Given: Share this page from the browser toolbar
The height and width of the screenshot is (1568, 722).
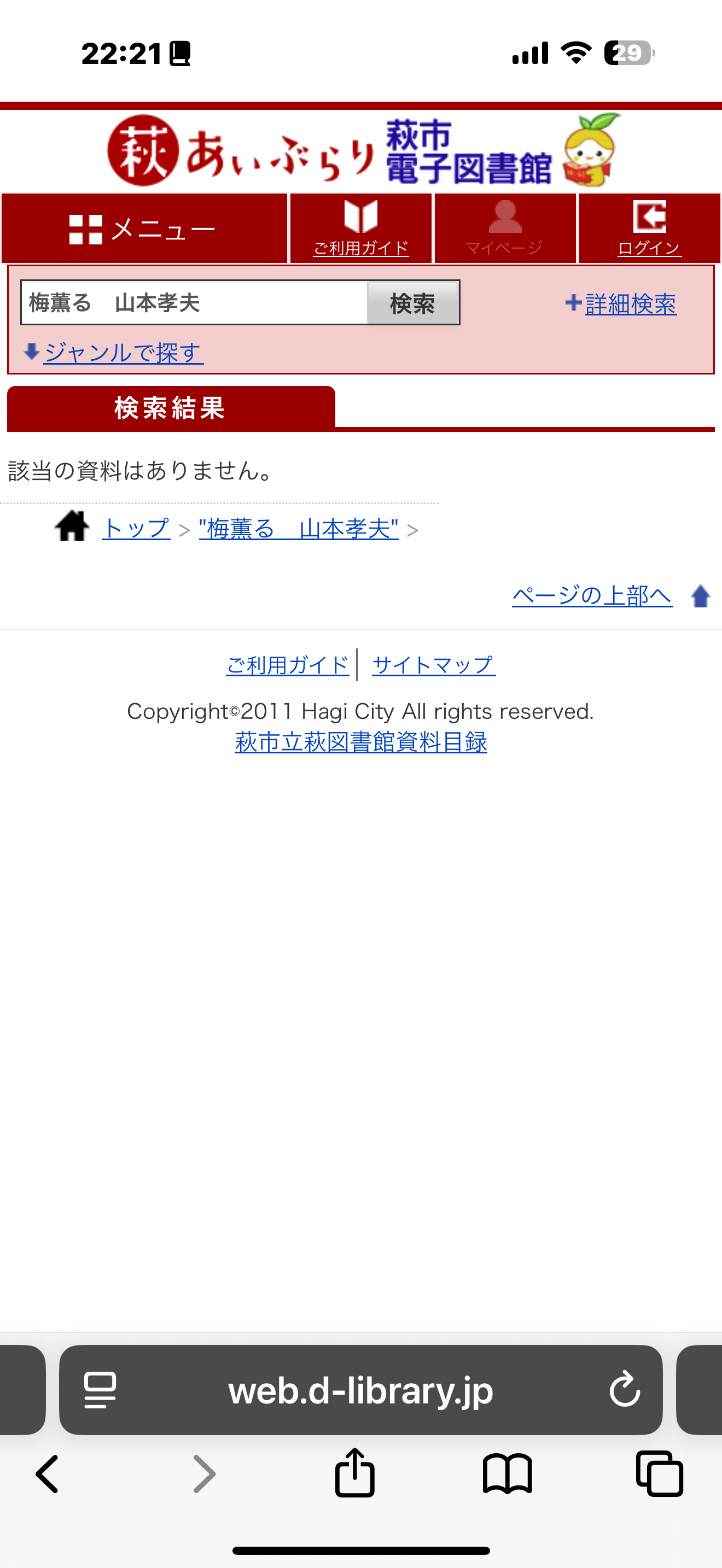Looking at the screenshot, I should pos(355,1472).
